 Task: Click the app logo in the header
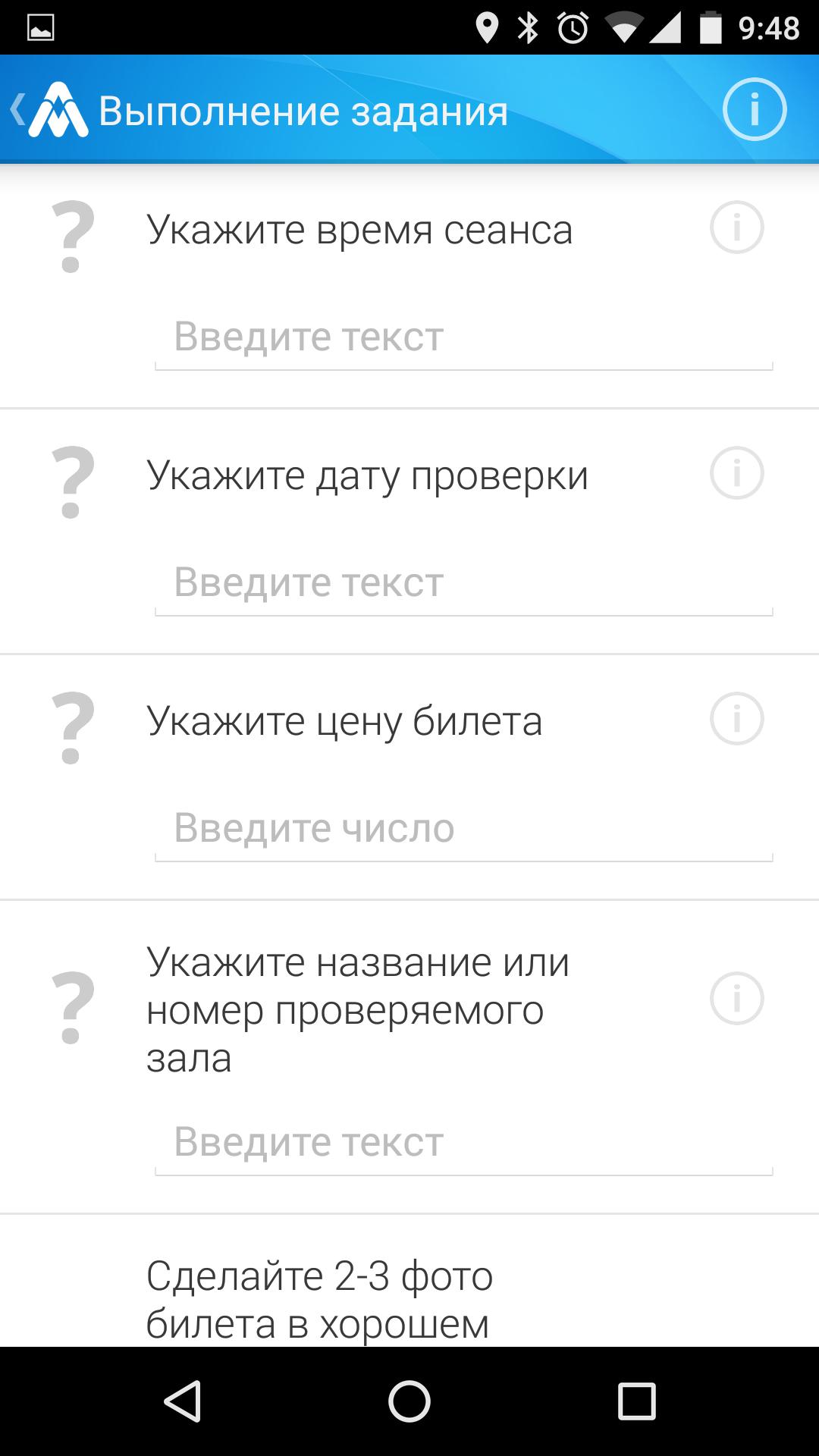coord(57,110)
